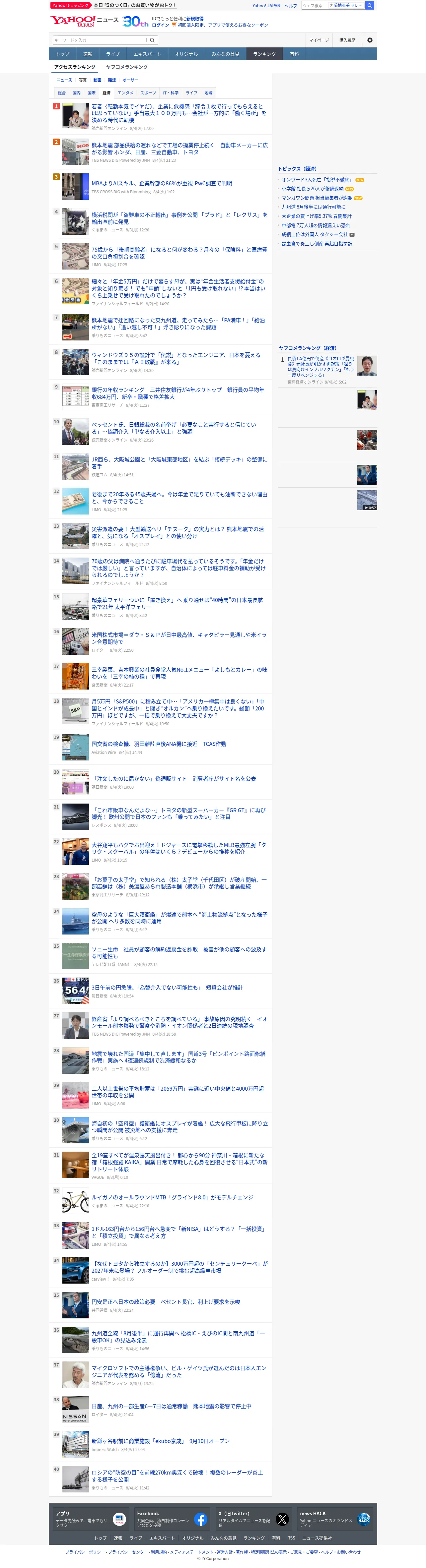
Task: Open the マイページ button
Action: [x=319, y=40]
